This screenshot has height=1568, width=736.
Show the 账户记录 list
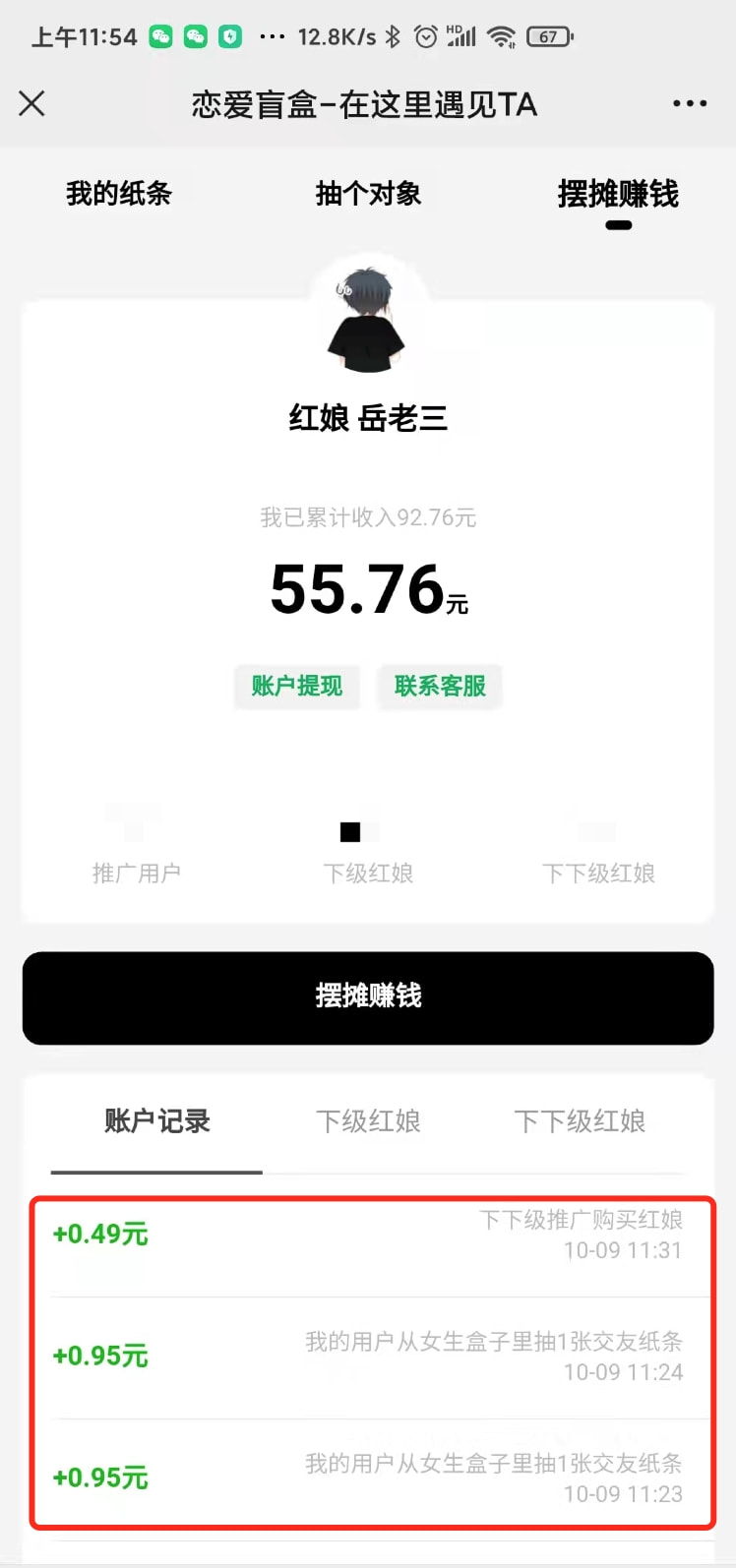coord(157,1121)
